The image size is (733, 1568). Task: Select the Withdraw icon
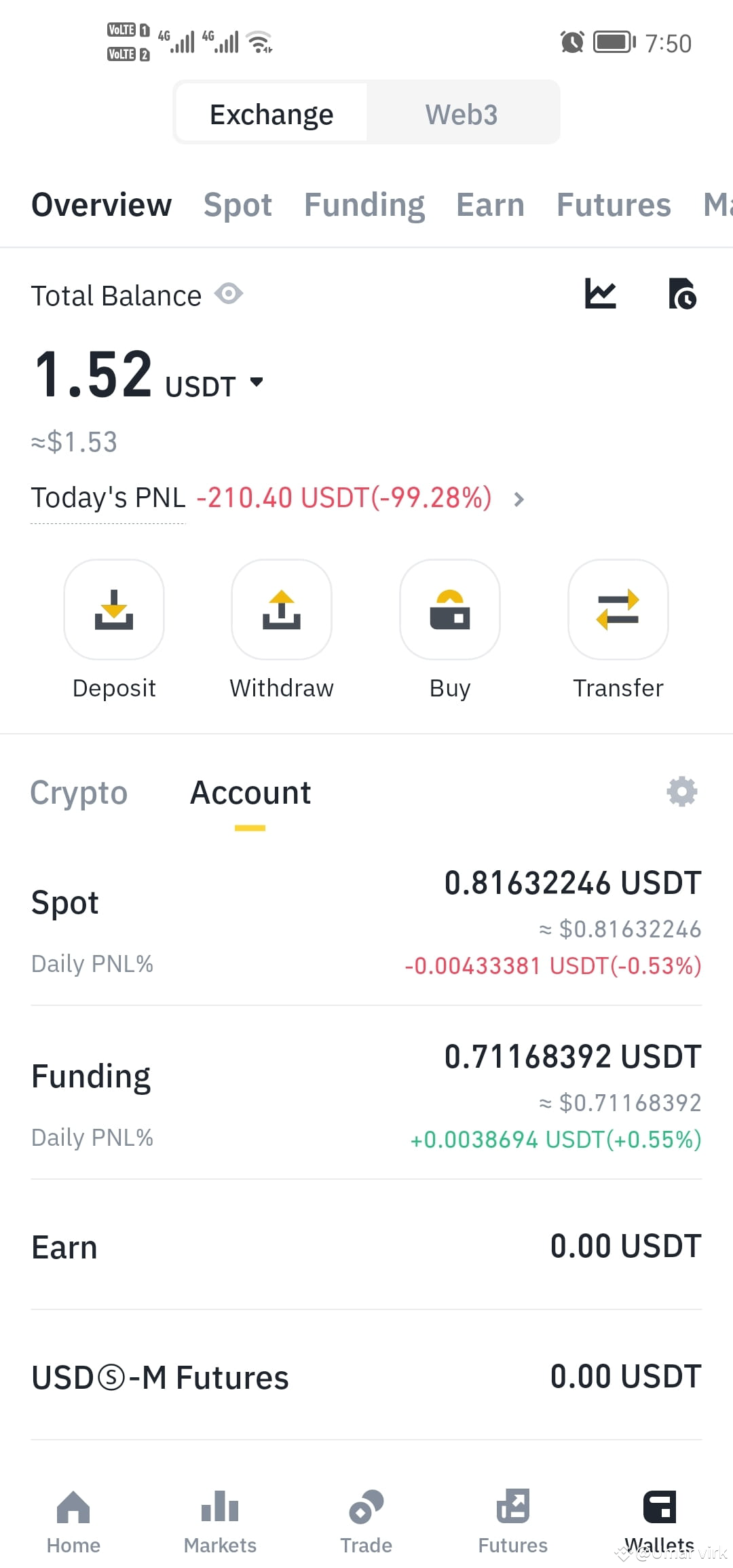point(281,610)
